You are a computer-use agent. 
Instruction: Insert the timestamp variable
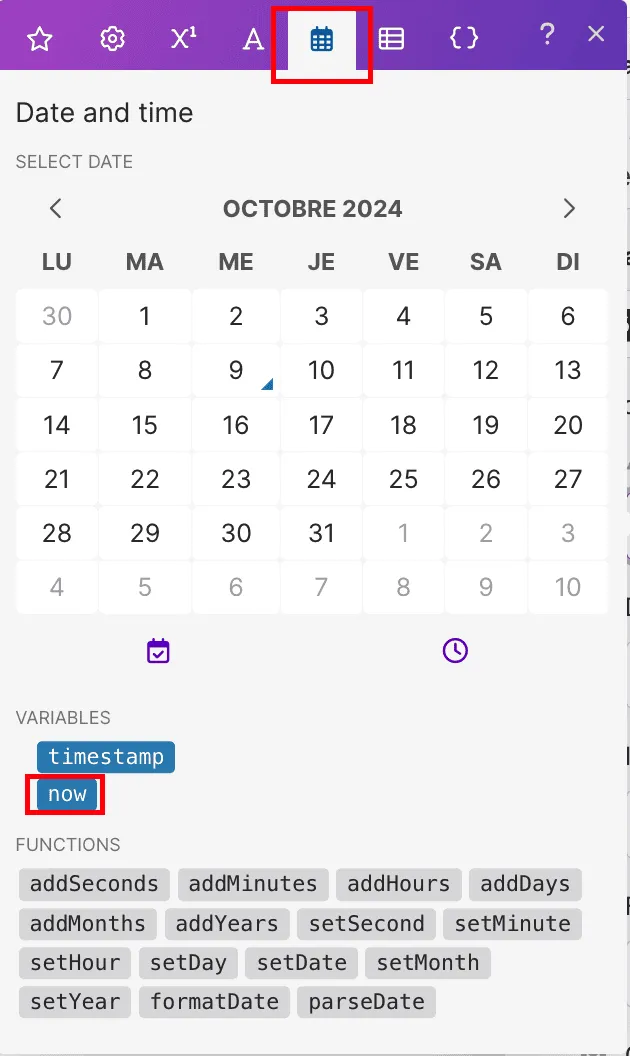click(106, 757)
